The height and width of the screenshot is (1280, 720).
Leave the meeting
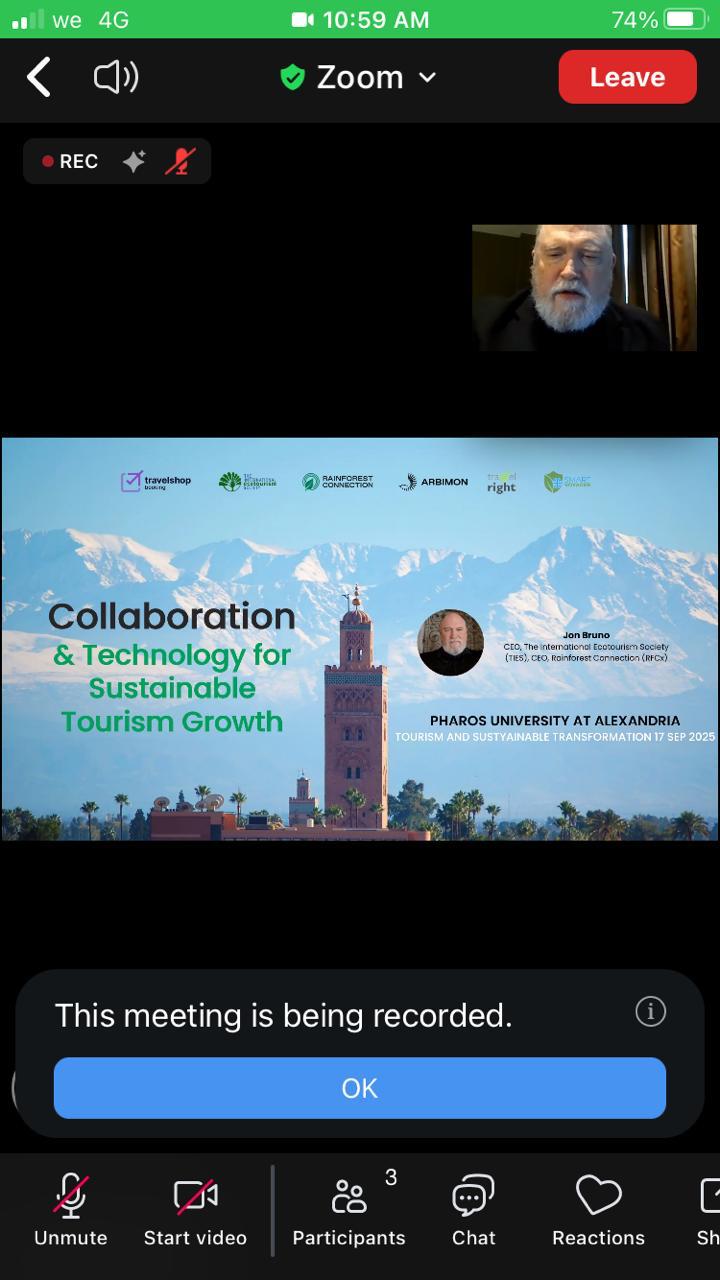point(627,77)
